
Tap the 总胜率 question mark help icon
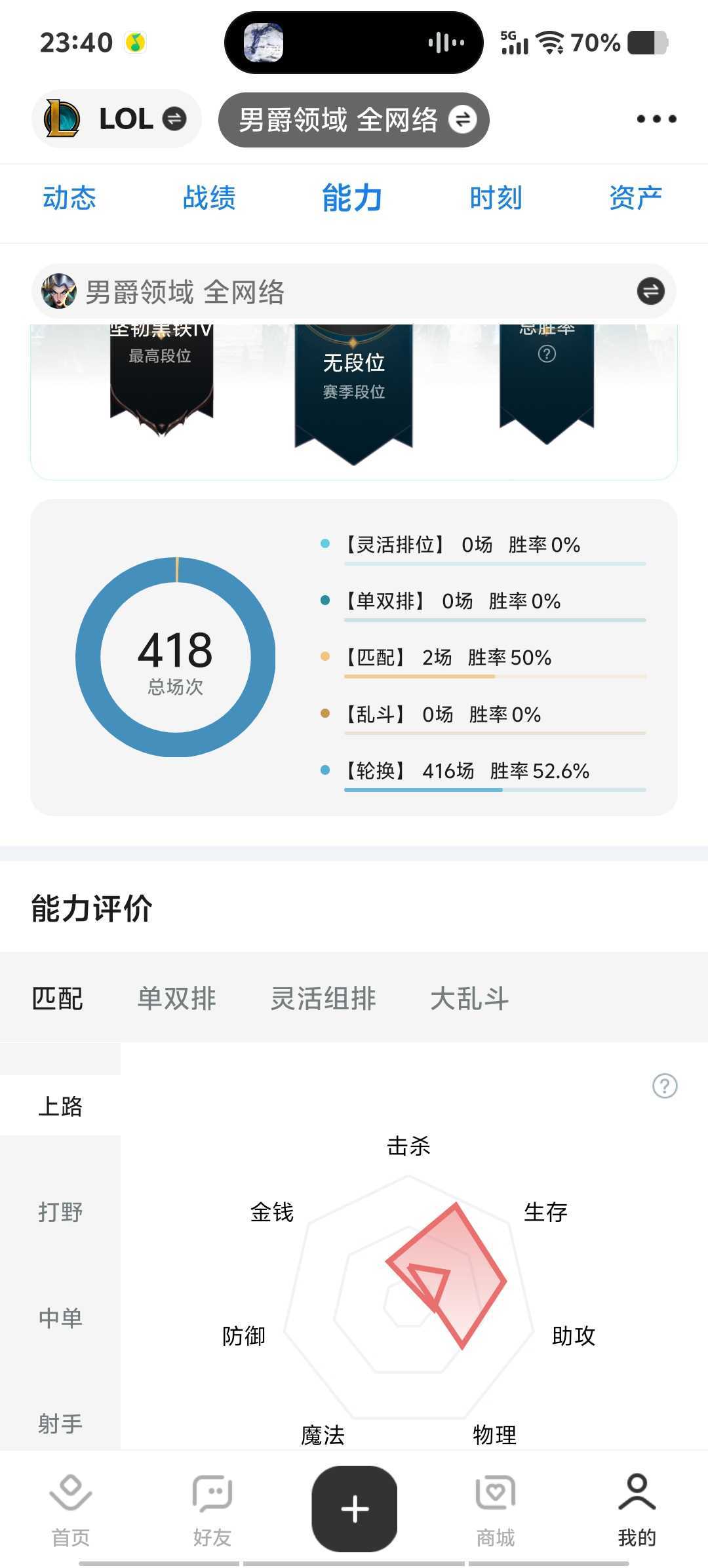(x=548, y=355)
